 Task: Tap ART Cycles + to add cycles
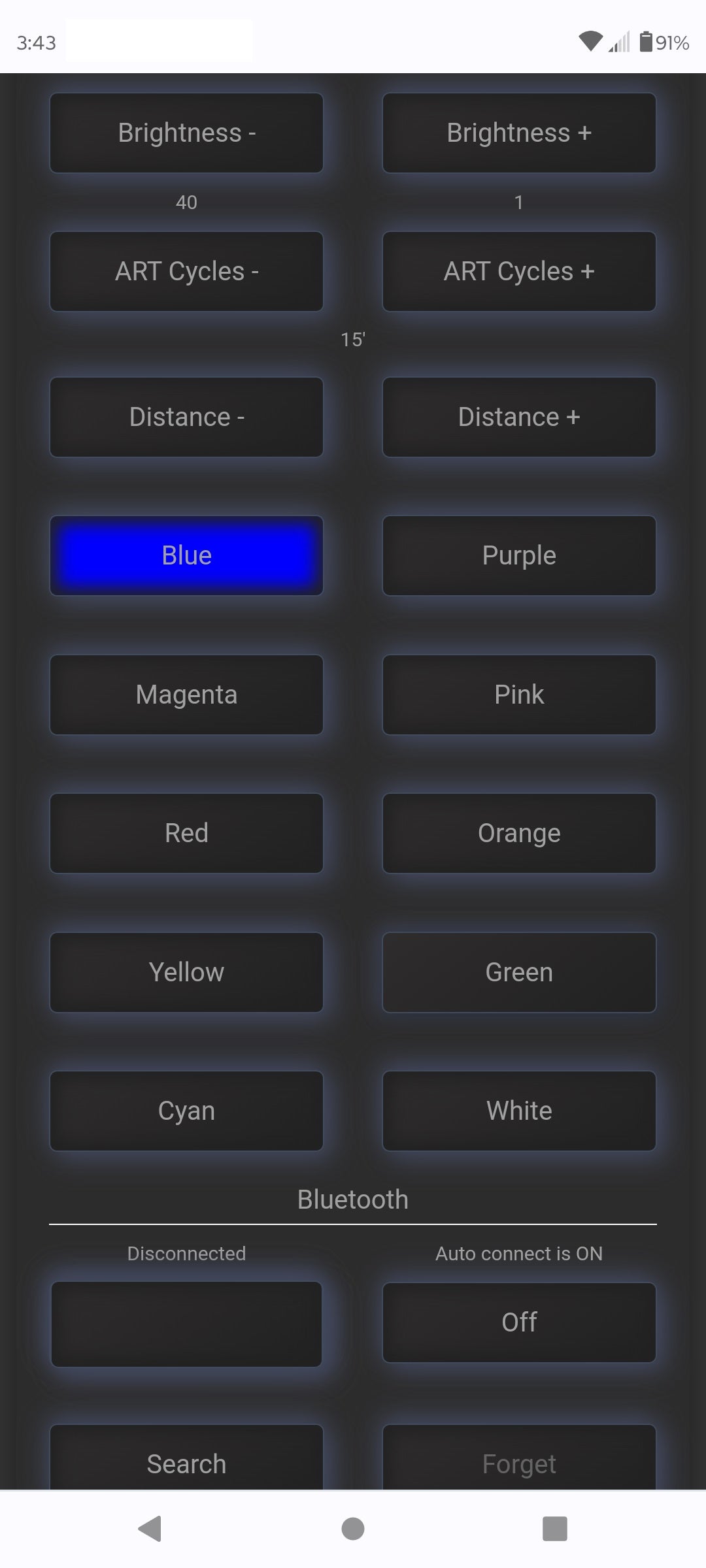tap(519, 271)
